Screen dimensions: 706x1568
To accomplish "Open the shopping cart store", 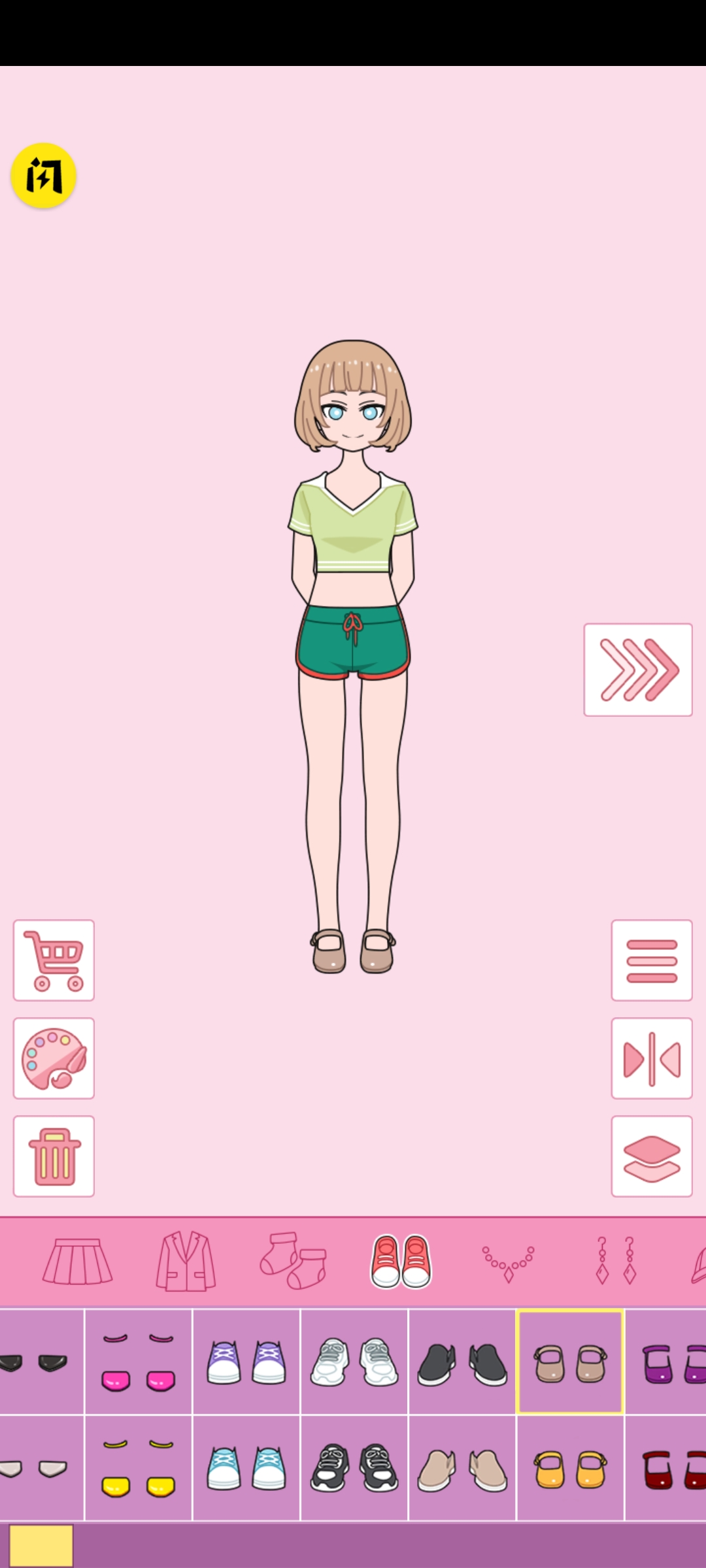I will tap(54, 960).
